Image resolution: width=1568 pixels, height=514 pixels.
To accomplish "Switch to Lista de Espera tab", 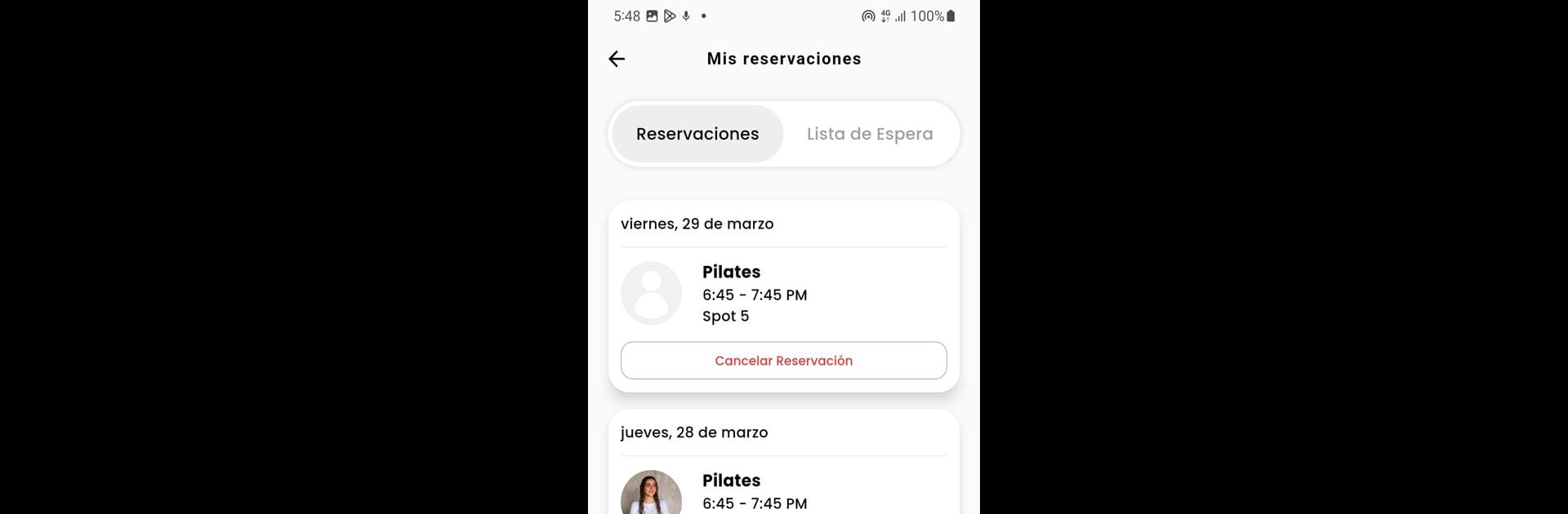I will (869, 134).
